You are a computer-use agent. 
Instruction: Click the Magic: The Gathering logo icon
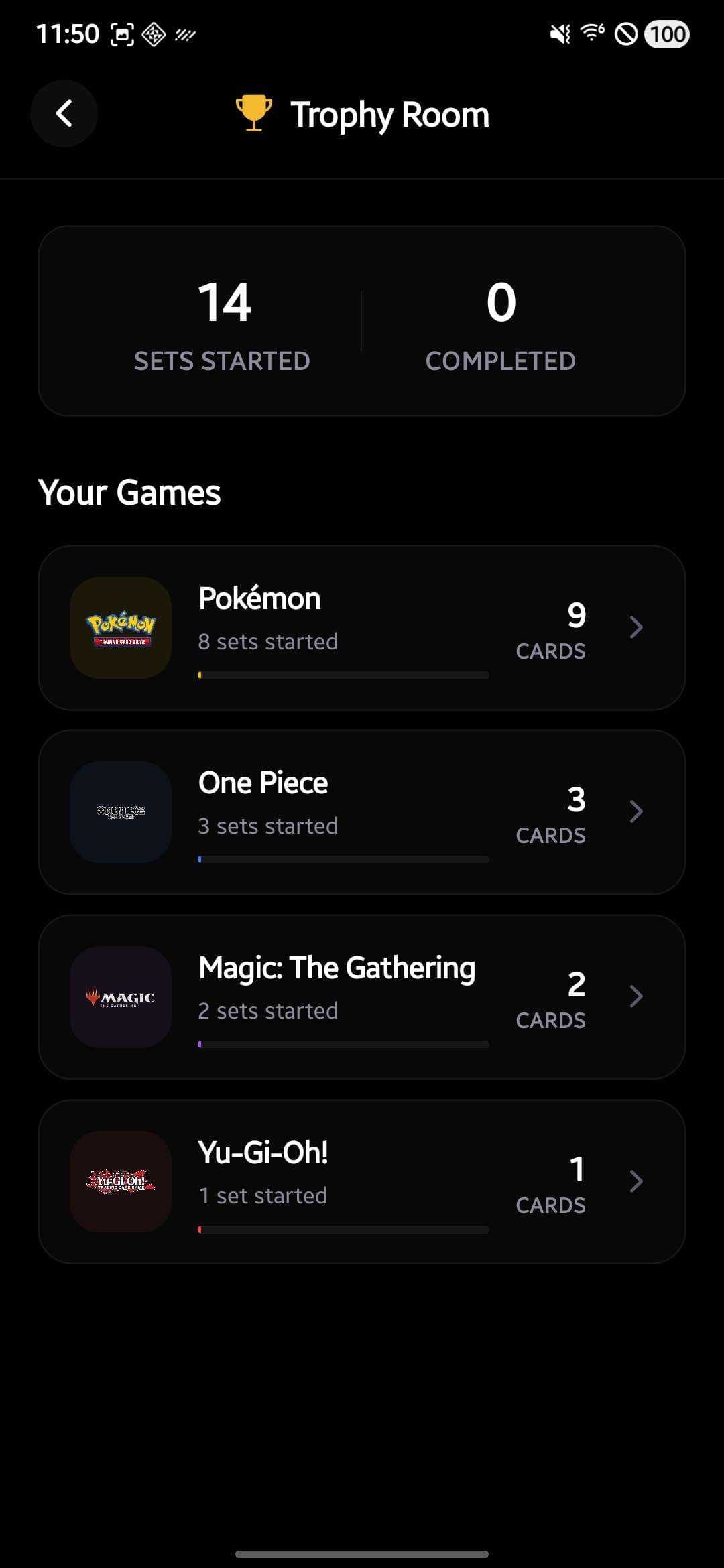121,996
